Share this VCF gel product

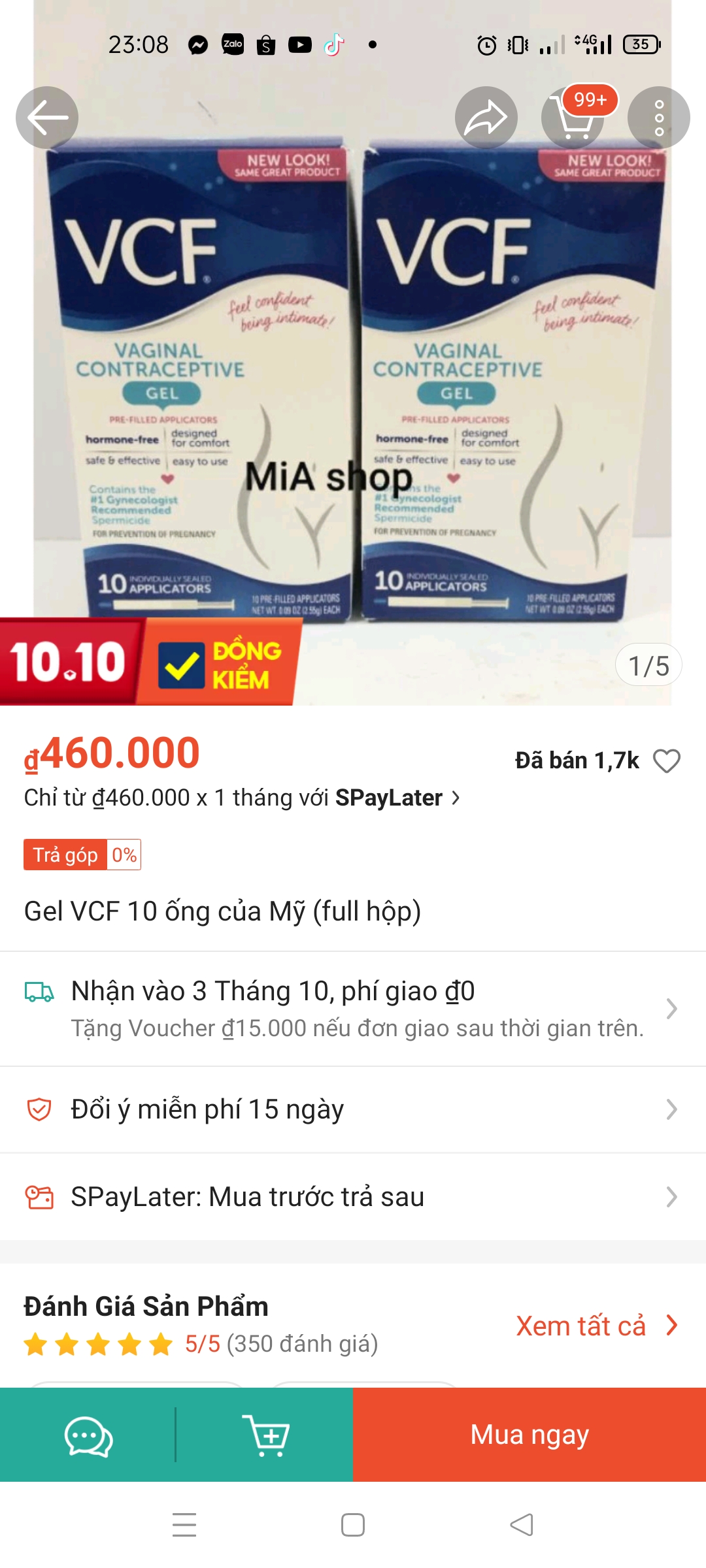(x=486, y=118)
